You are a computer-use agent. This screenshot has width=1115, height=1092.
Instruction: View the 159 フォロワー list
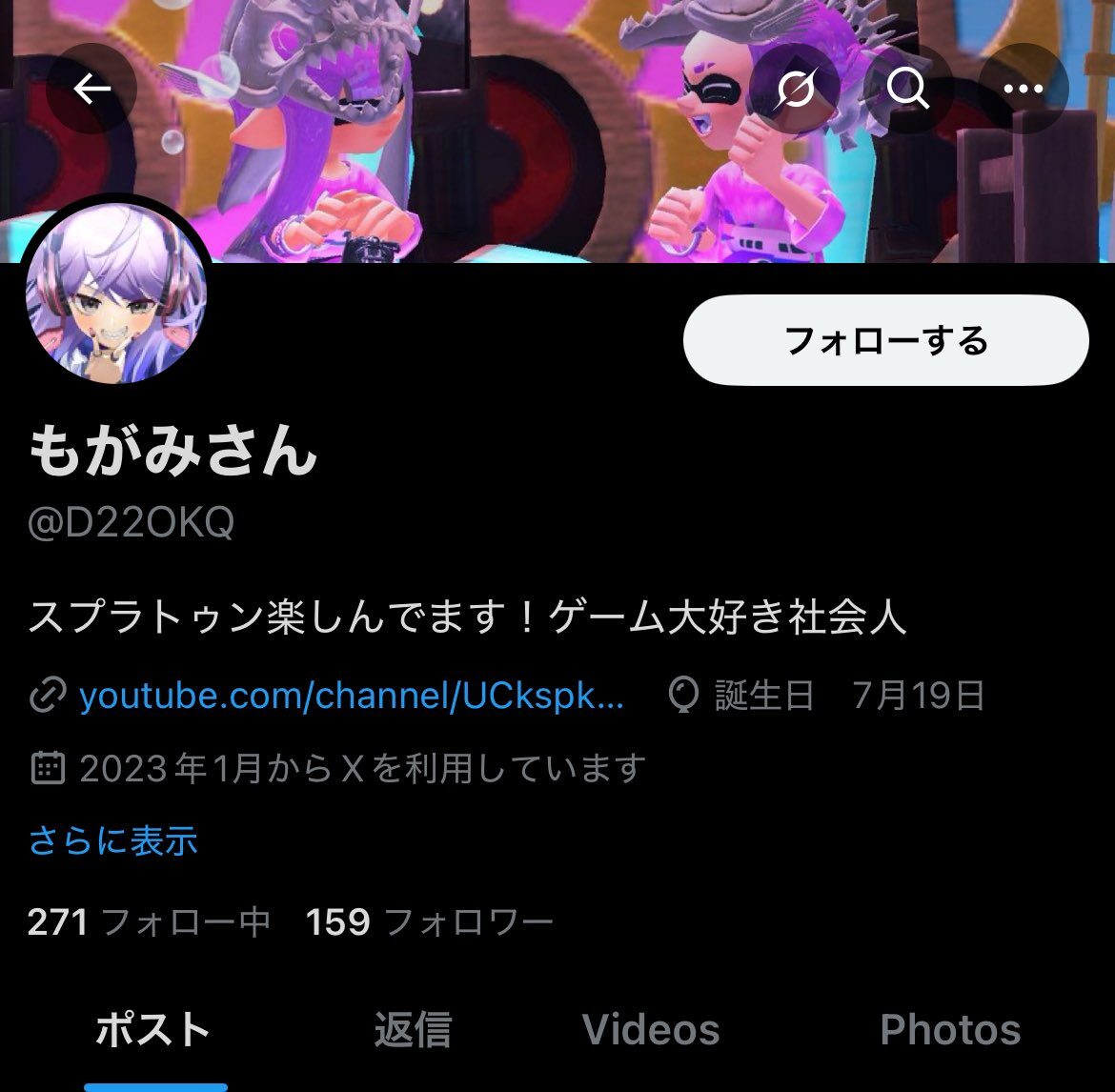(429, 921)
